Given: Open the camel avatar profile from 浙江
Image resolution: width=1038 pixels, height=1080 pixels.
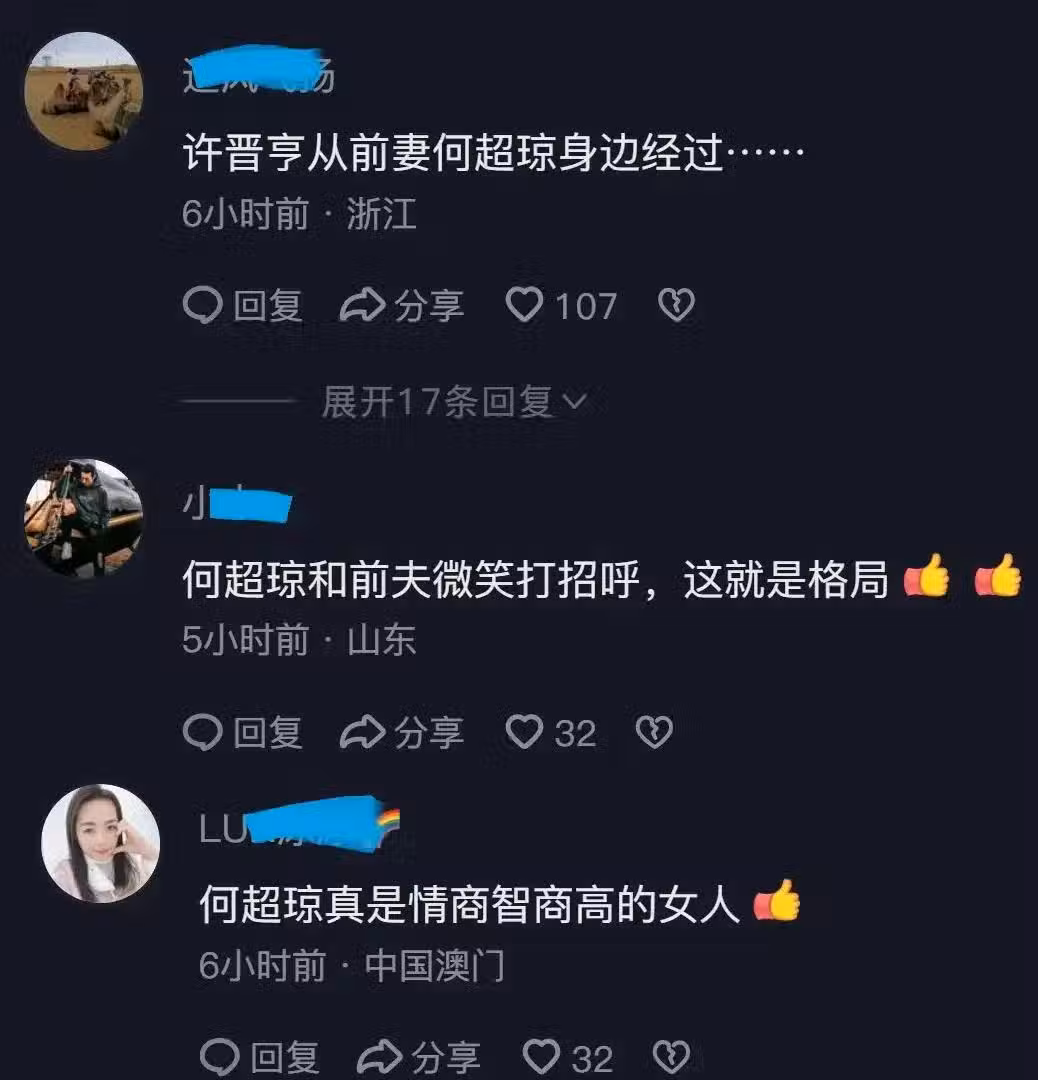Looking at the screenshot, I should pyautogui.click(x=84, y=92).
